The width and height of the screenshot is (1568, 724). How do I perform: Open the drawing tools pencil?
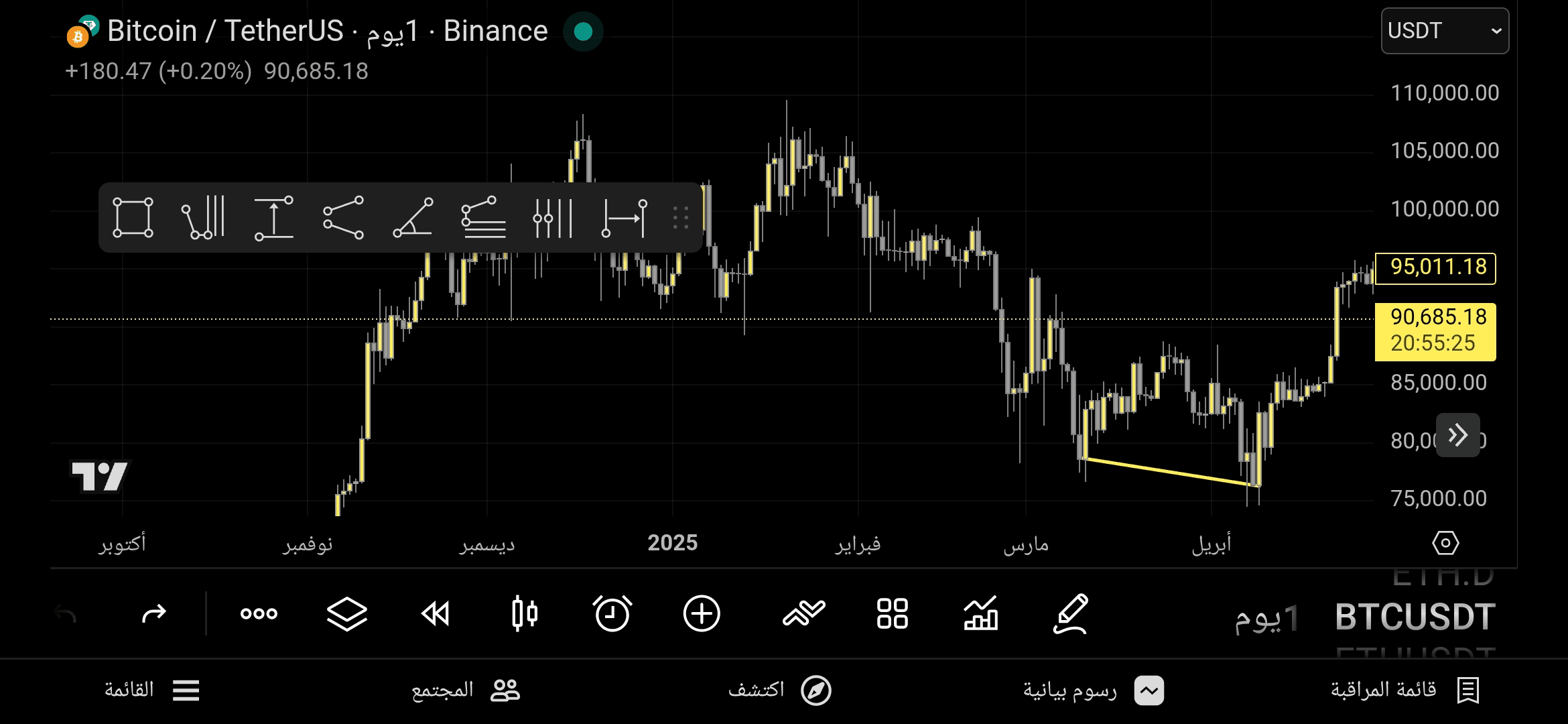(x=1070, y=613)
